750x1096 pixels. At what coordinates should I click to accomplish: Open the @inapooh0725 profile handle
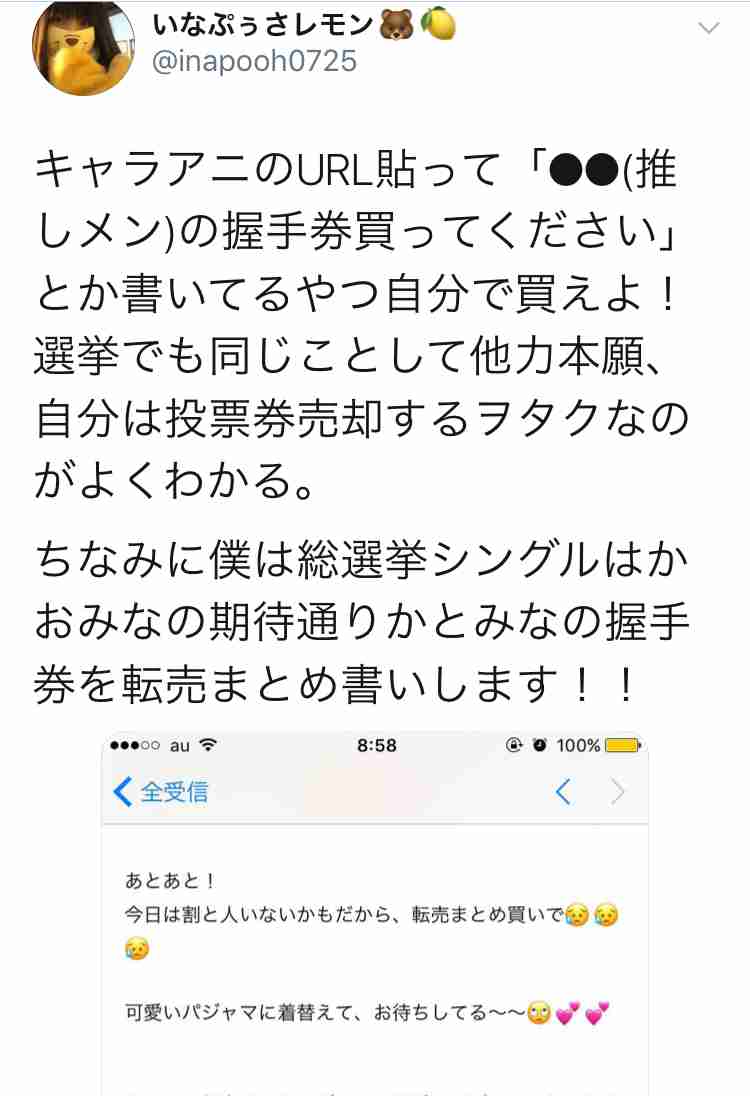point(253,62)
